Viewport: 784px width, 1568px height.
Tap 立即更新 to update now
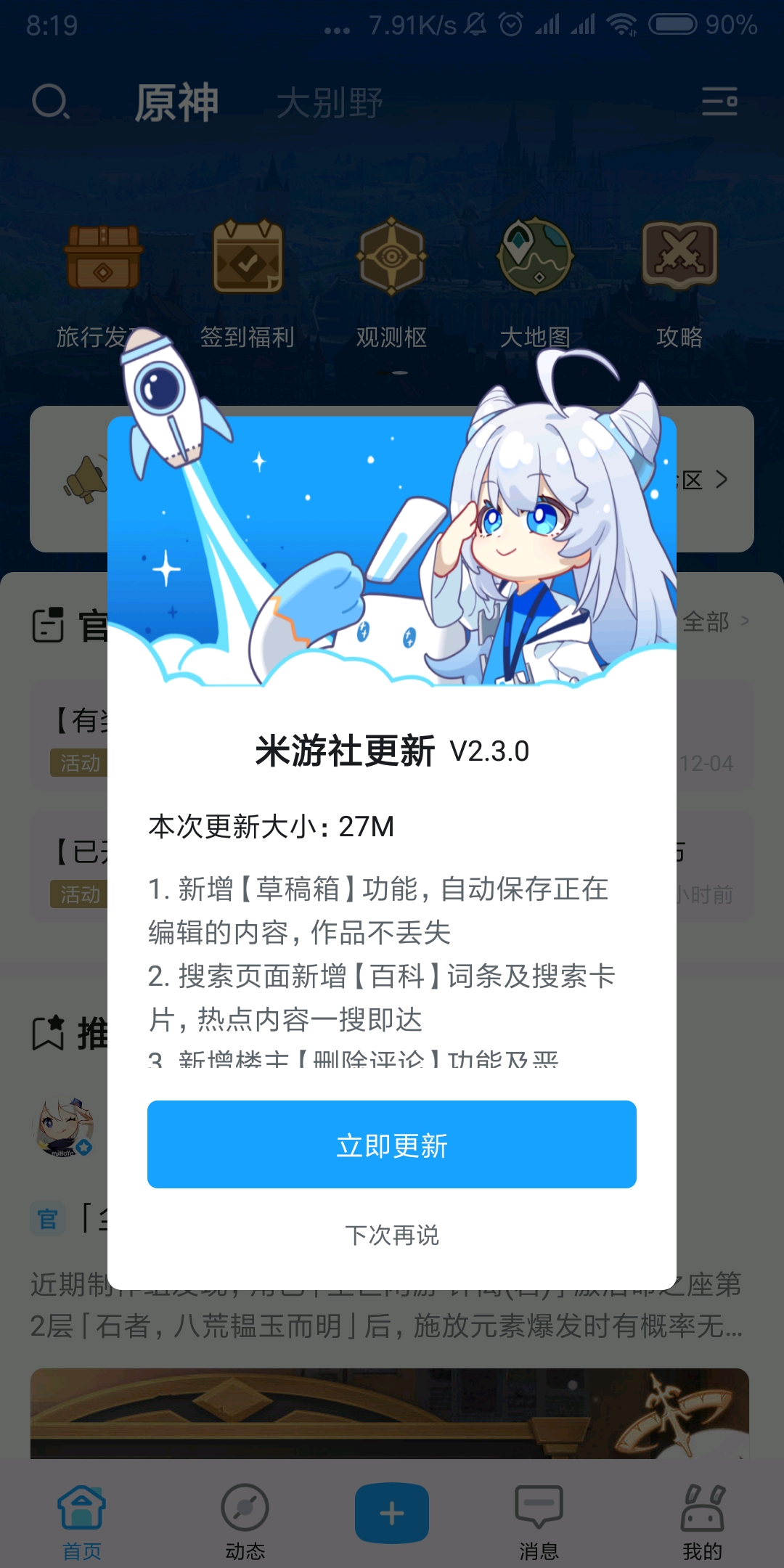tap(392, 1145)
